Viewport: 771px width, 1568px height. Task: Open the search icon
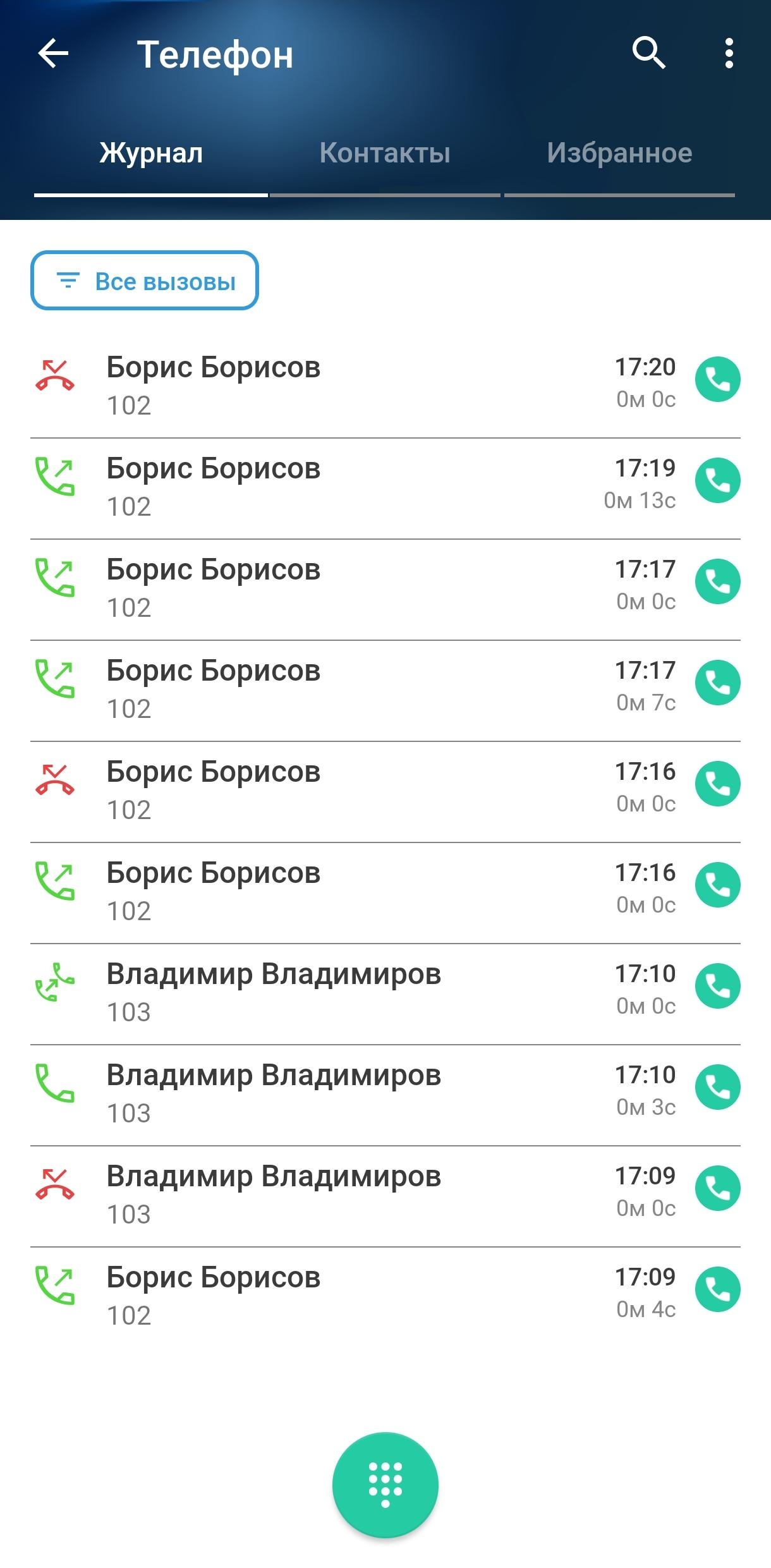[x=648, y=53]
